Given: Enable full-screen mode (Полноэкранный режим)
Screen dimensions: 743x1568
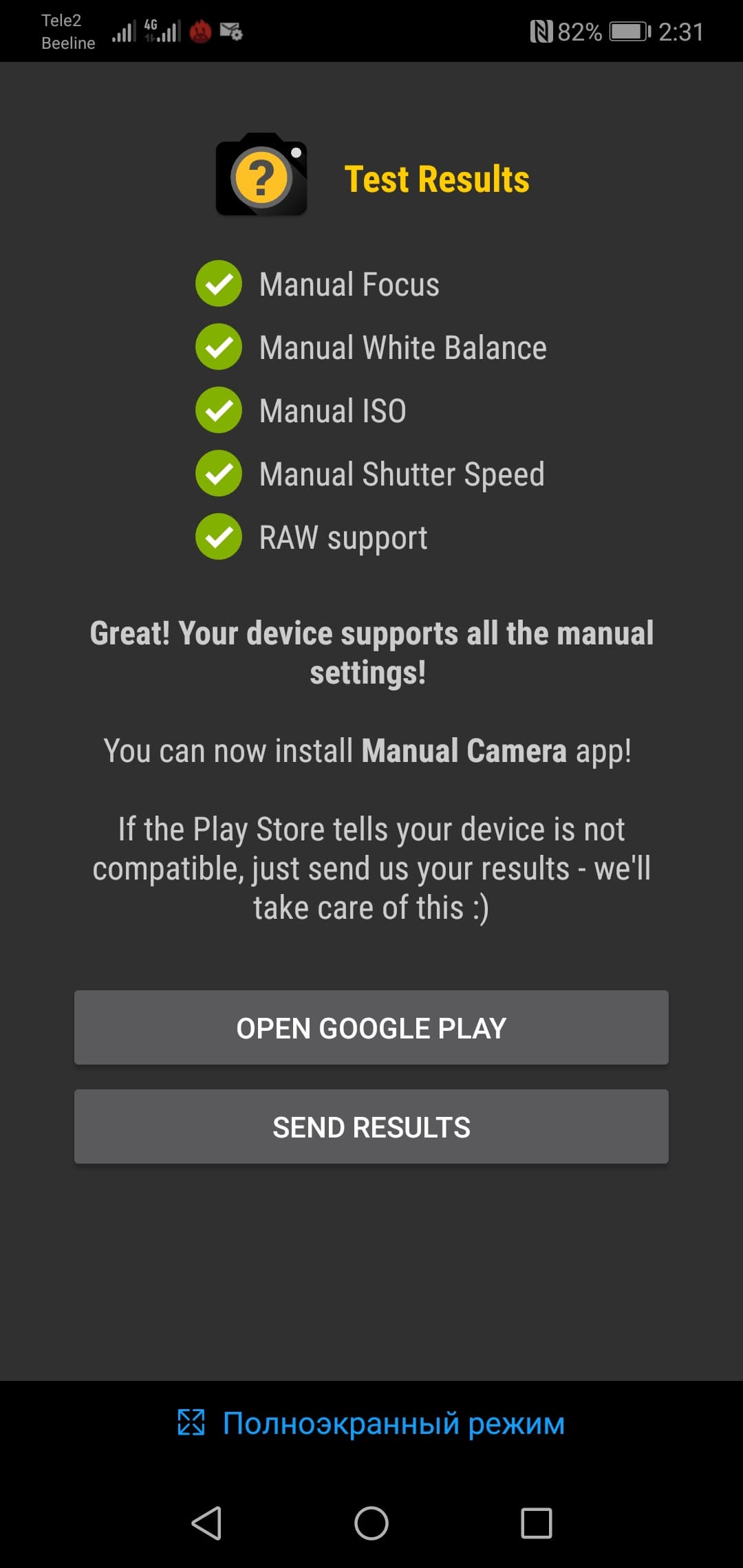Looking at the screenshot, I should [x=371, y=1423].
